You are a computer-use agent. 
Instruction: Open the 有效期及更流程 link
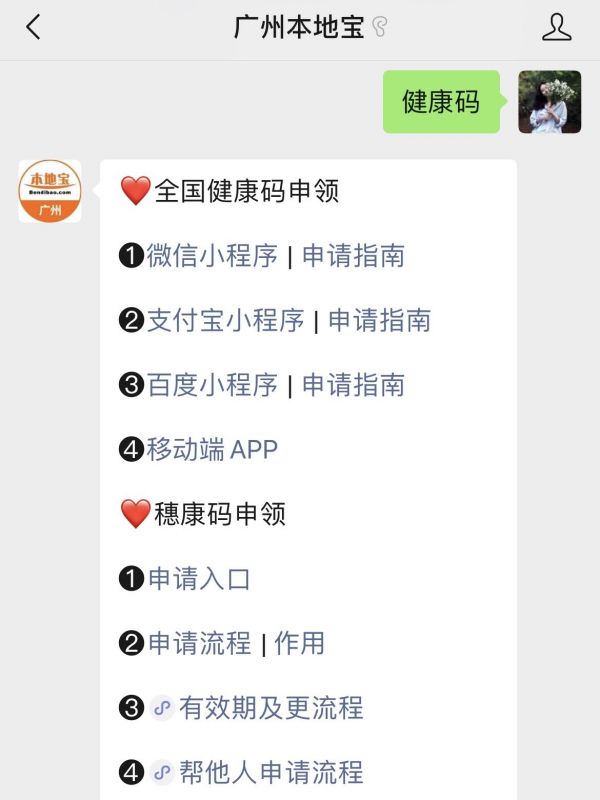pyautogui.click(x=270, y=708)
